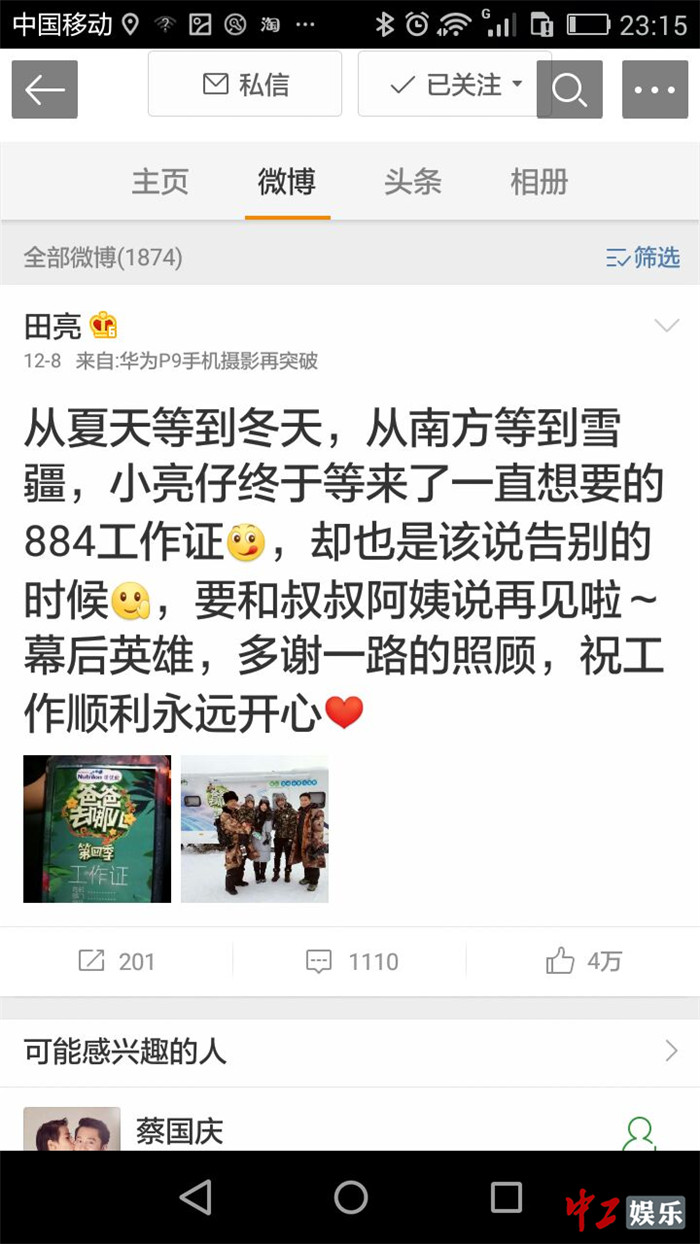
Task: Follow suggested user 蔡国庆
Action: point(638,1133)
